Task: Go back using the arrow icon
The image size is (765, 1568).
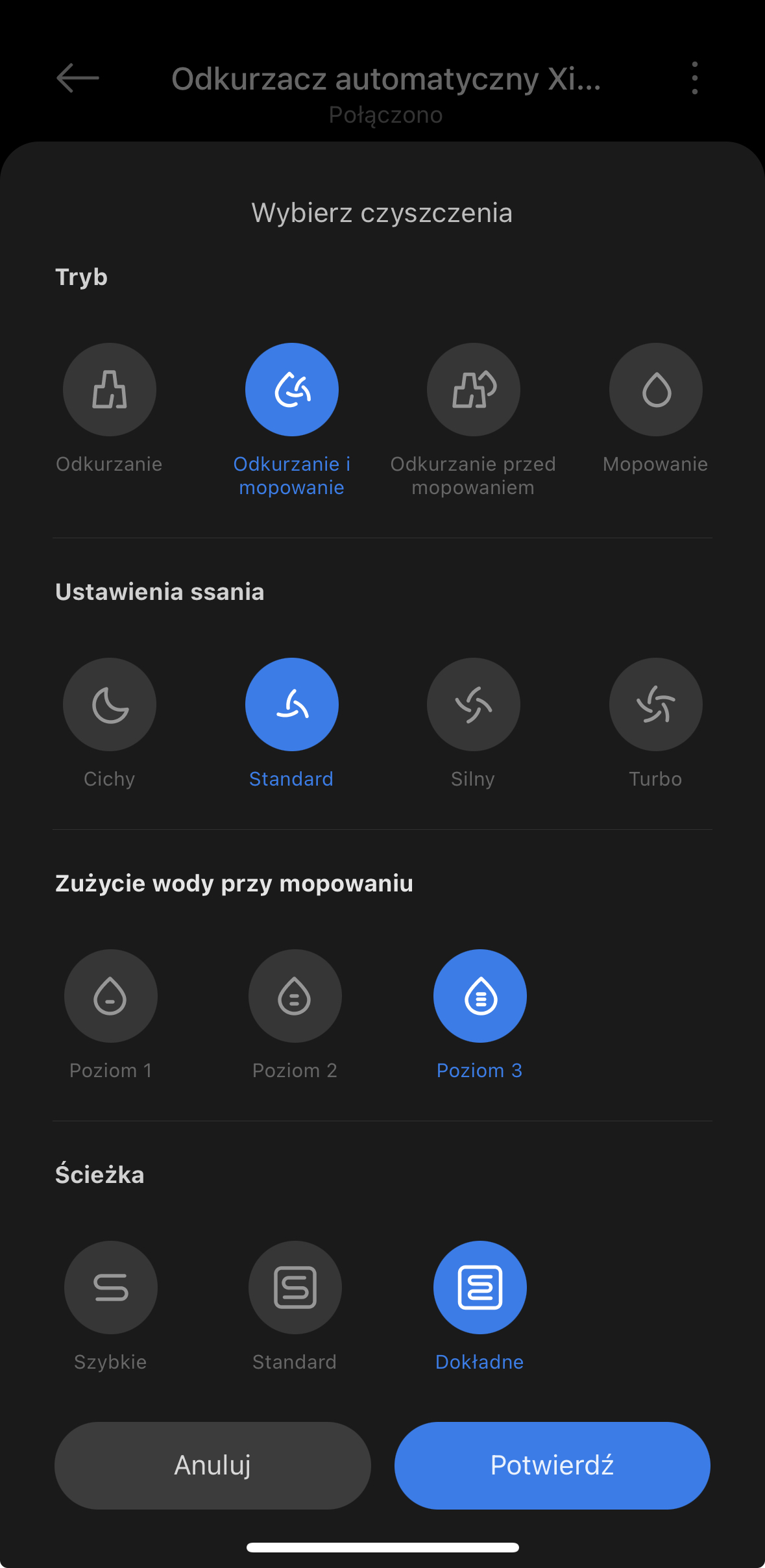Action: (x=78, y=78)
